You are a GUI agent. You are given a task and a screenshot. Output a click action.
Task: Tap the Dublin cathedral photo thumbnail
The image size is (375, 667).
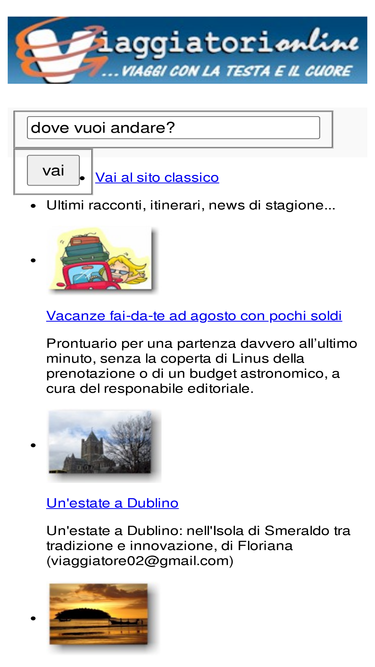(102, 445)
